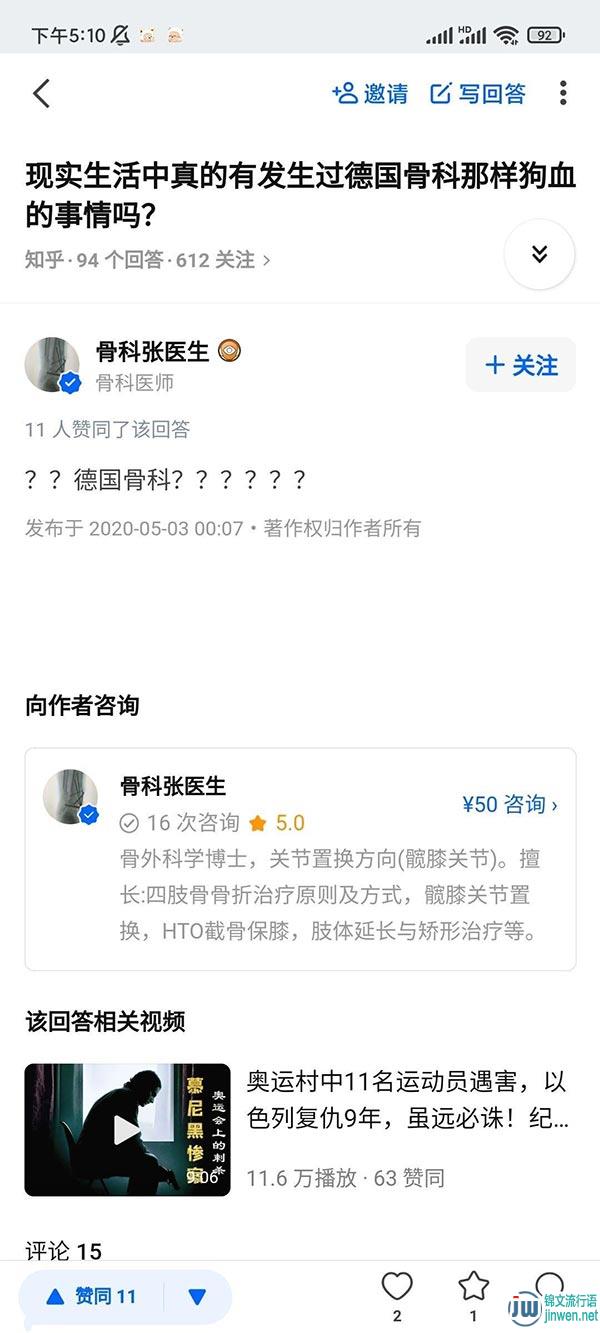The image size is (600, 1333).
Task: Tap ¥50 咨询 to consult the author
Action: tap(510, 804)
